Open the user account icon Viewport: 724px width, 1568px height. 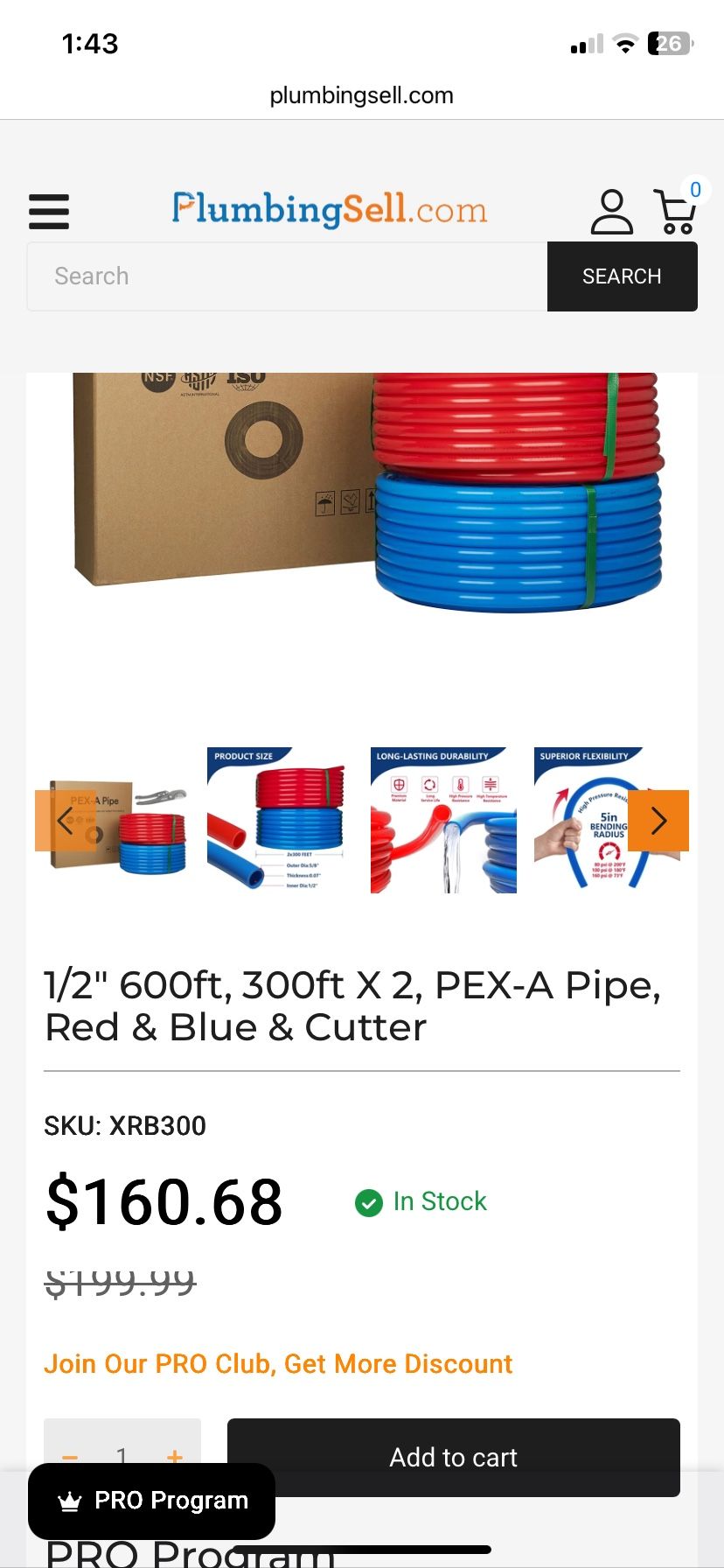click(x=611, y=212)
